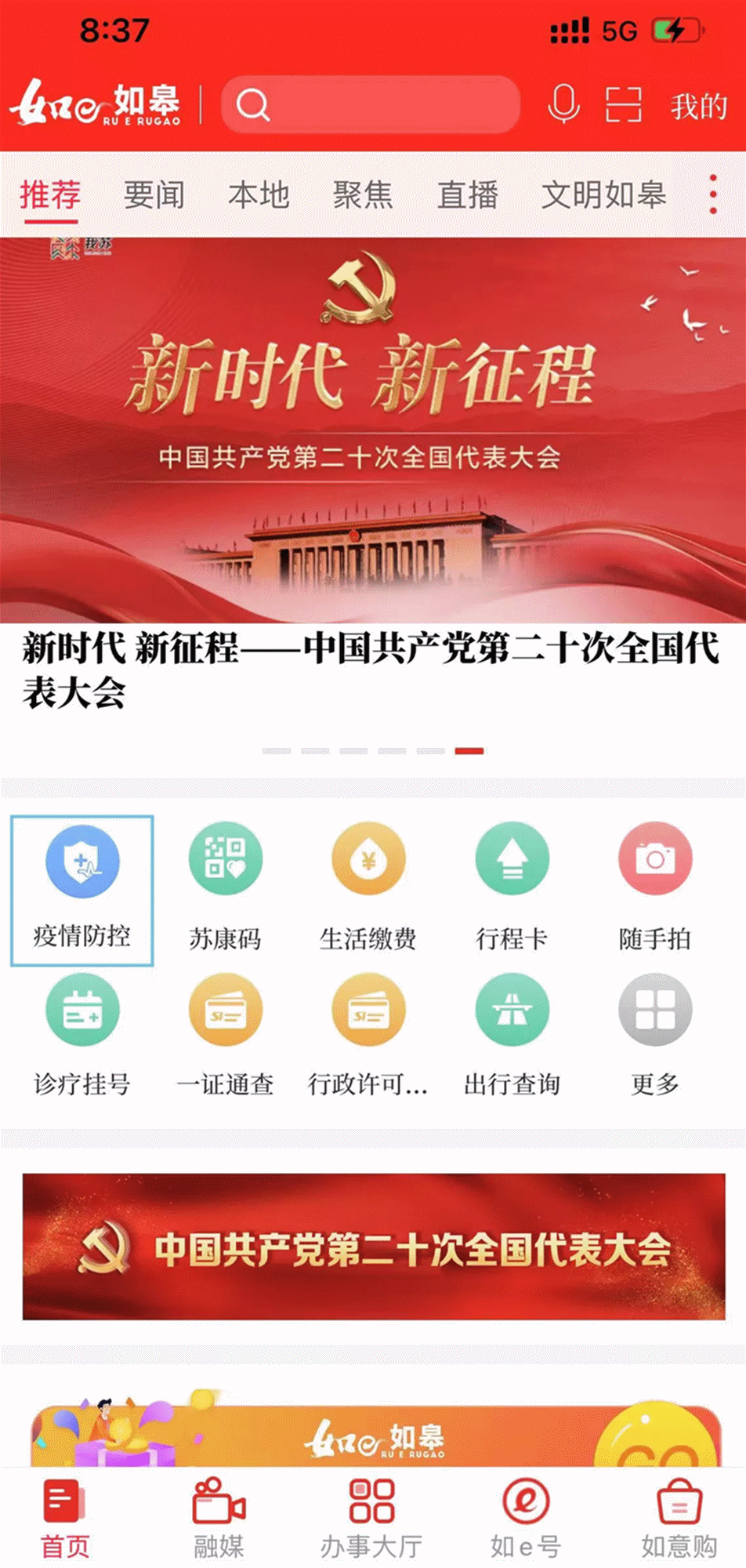This screenshot has height=1568, width=746.
Task: Switch to the 要闻 tab
Action: 154,194
